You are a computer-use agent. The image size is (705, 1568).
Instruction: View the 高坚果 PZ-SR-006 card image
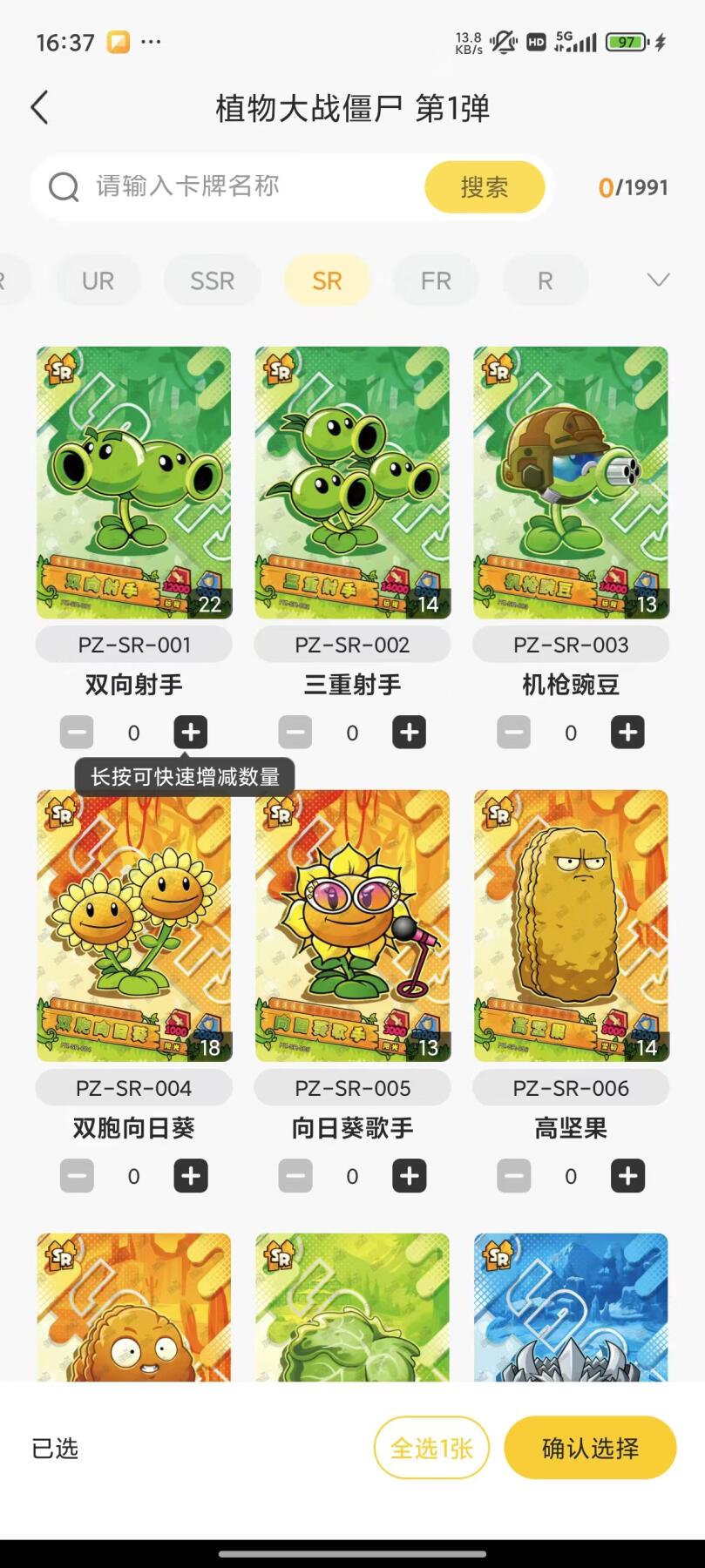point(571,925)
